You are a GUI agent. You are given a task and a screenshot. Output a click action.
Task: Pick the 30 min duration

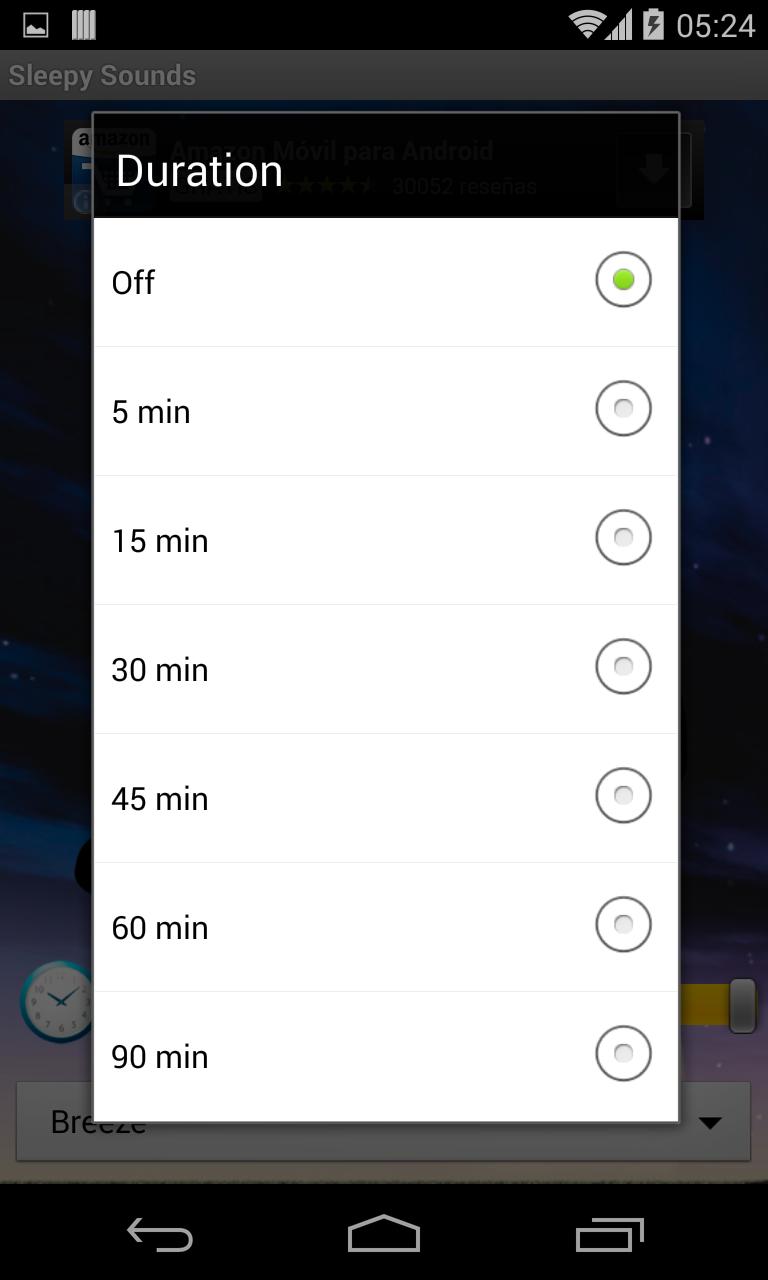click(385, 669)
